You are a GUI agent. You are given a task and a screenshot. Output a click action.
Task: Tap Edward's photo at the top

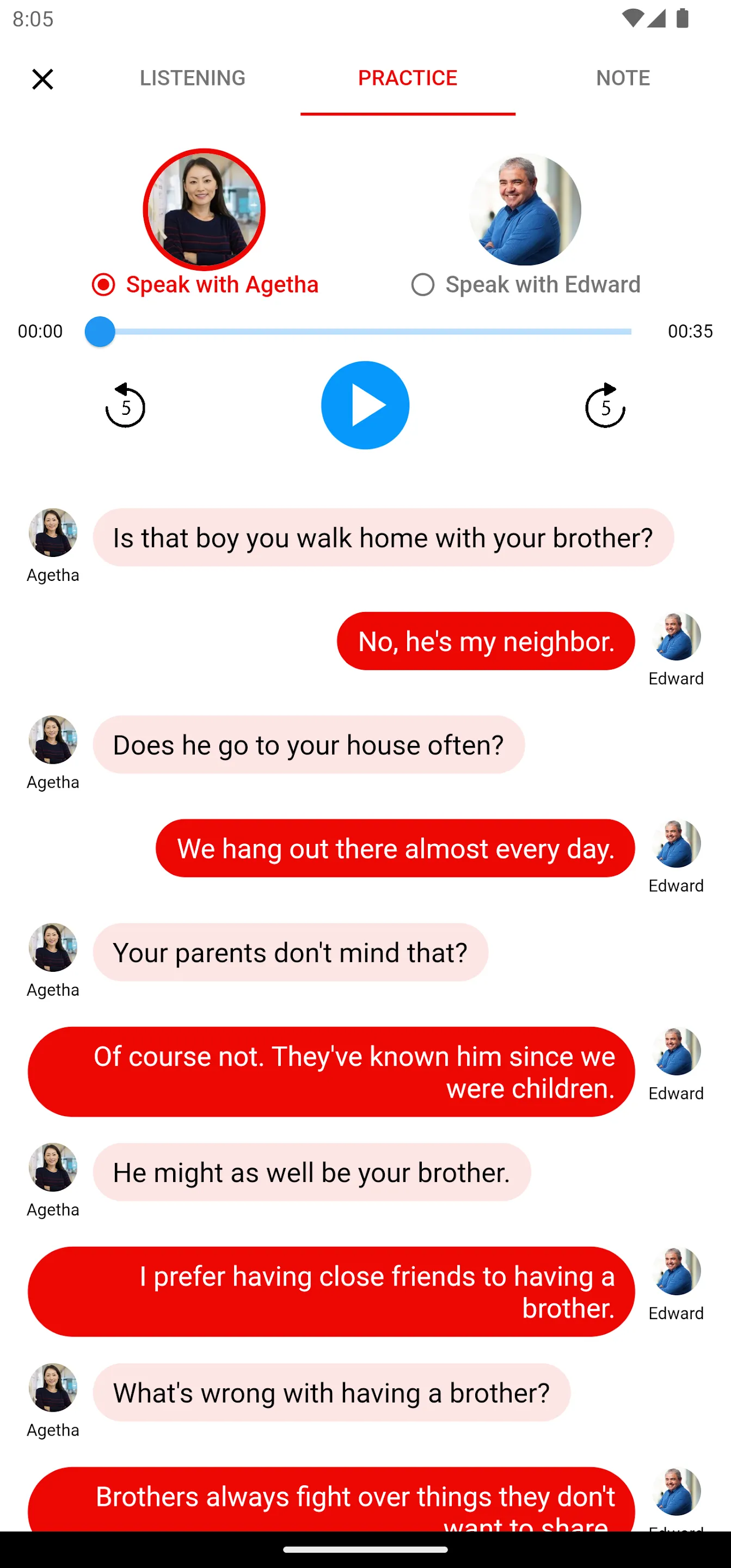pos(525,210)
